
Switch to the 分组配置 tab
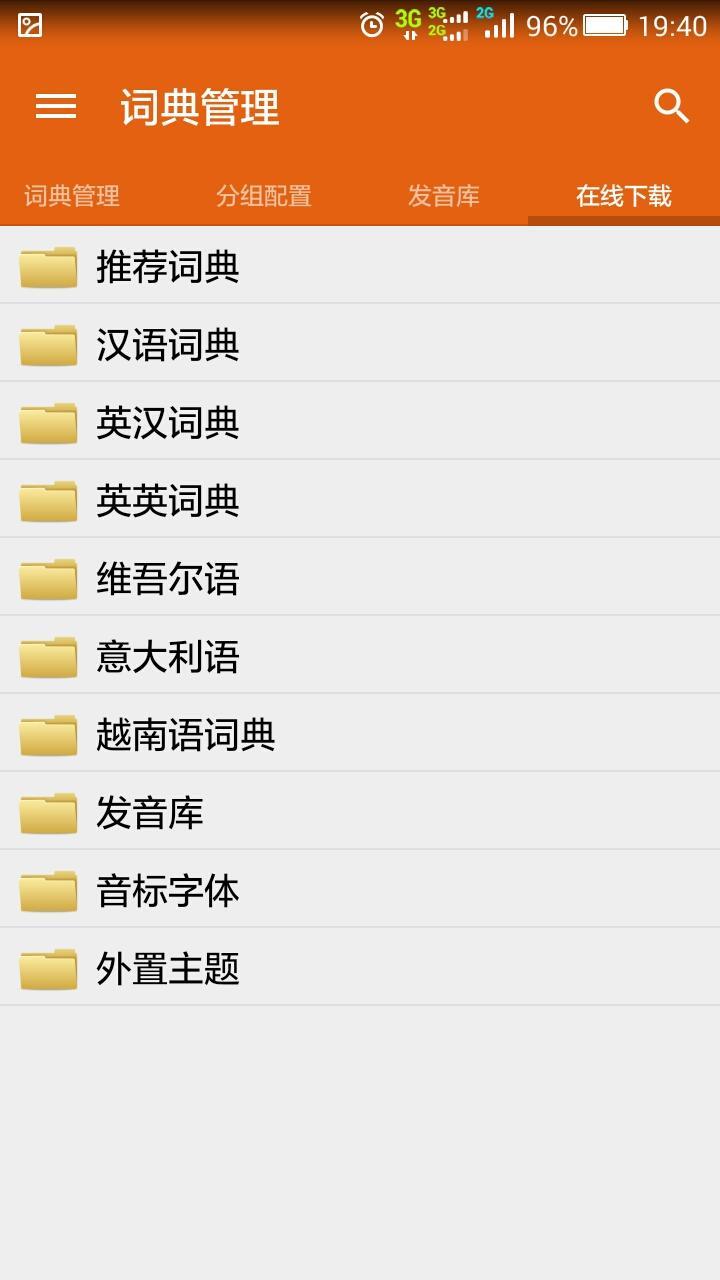click(264, 195)
